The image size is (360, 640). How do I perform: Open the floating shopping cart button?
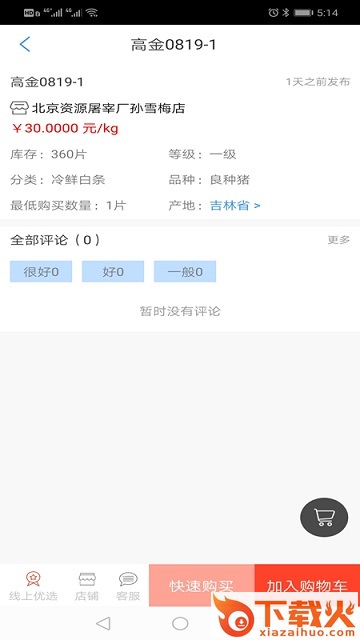324,517
